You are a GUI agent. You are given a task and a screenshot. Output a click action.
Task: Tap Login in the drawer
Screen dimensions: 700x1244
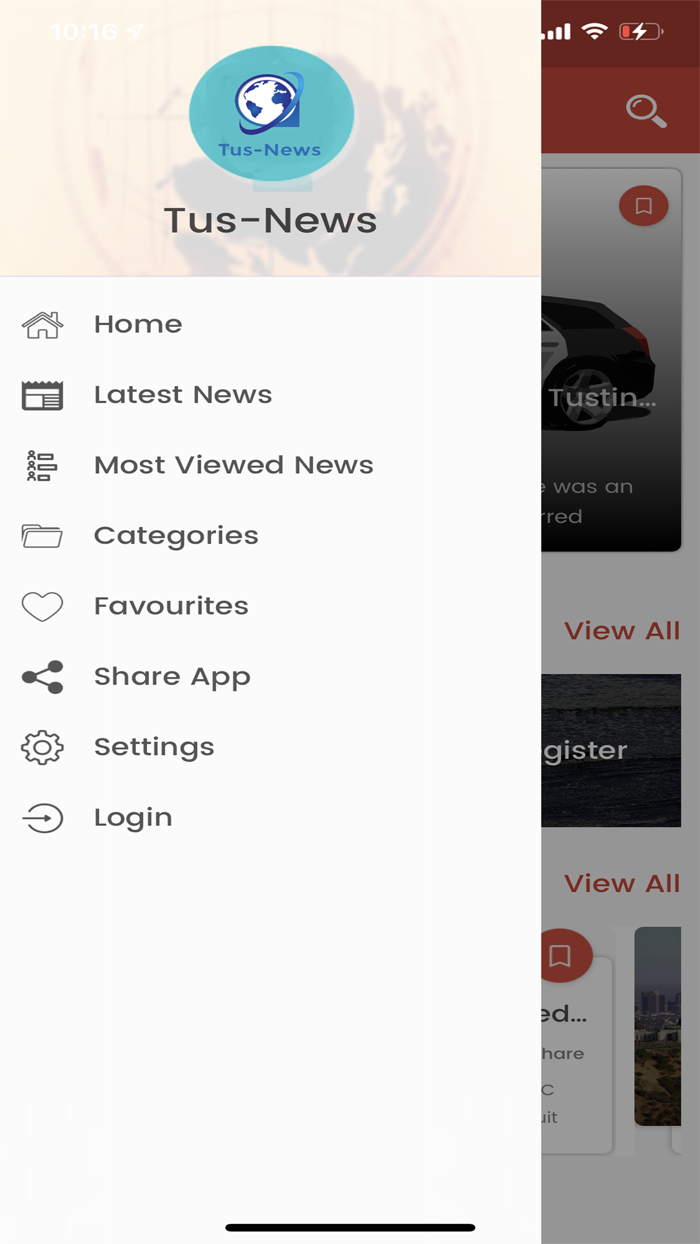(x=270, y=818)
